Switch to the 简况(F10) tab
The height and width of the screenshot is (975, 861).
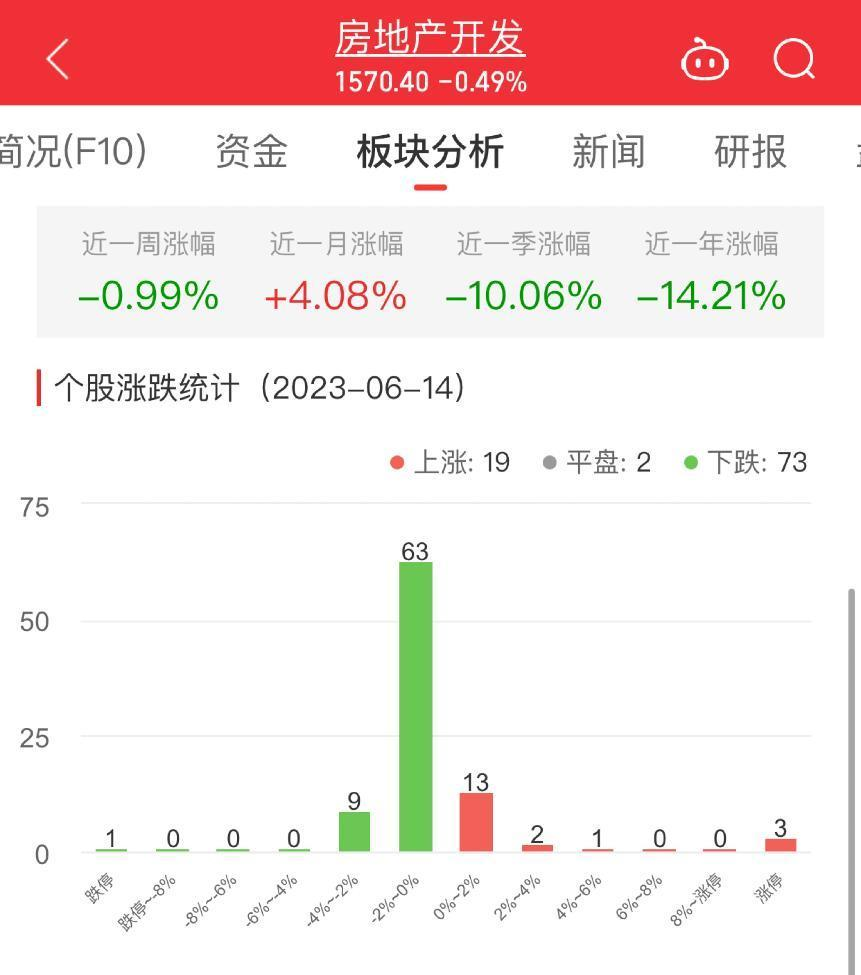[x=72, y=152]
